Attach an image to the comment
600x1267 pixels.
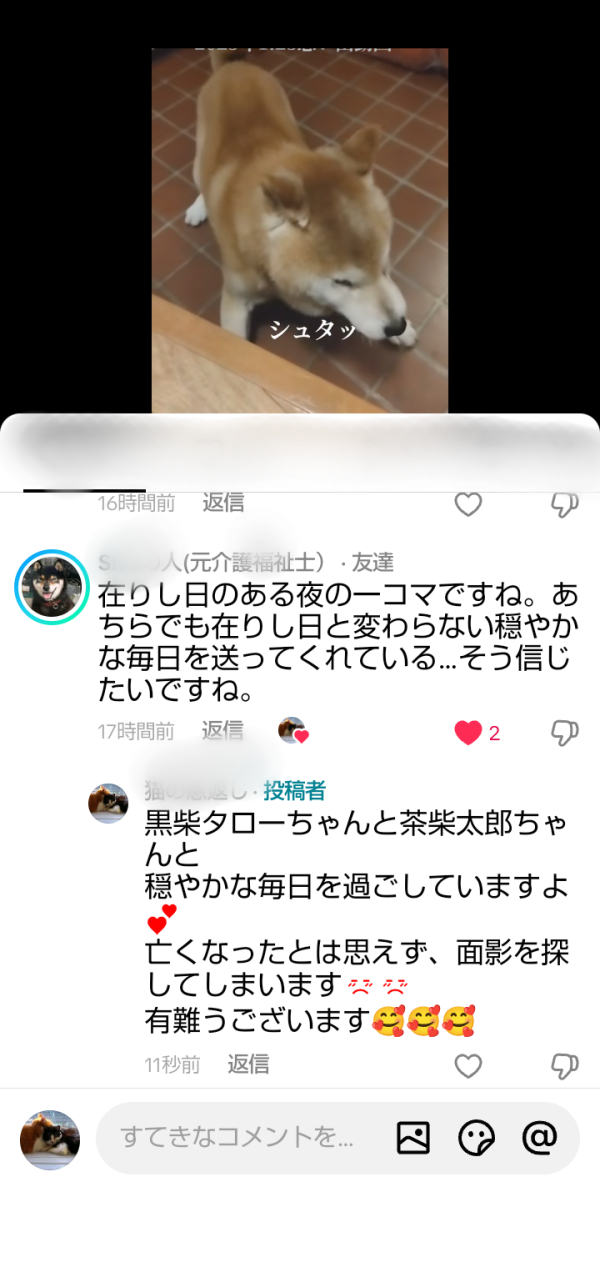[413, 1137]
